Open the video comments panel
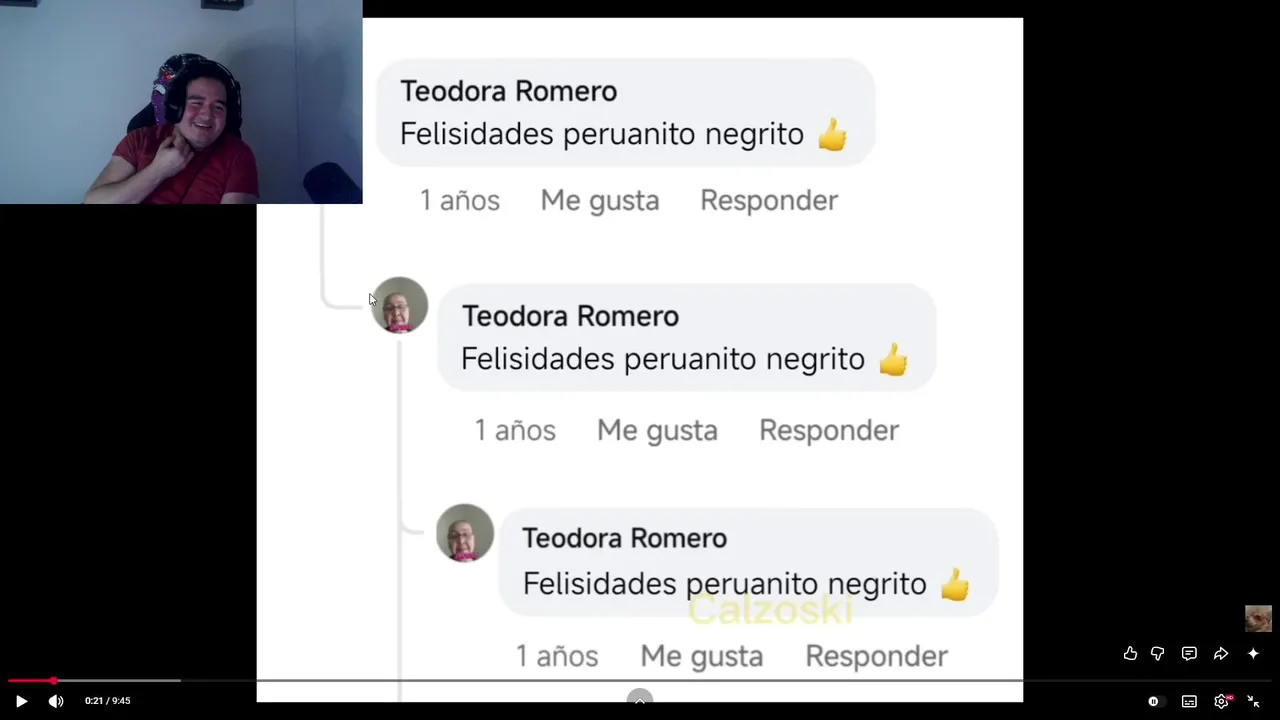This screenshot has height=720, width=1280. [x=1189, y=653]
